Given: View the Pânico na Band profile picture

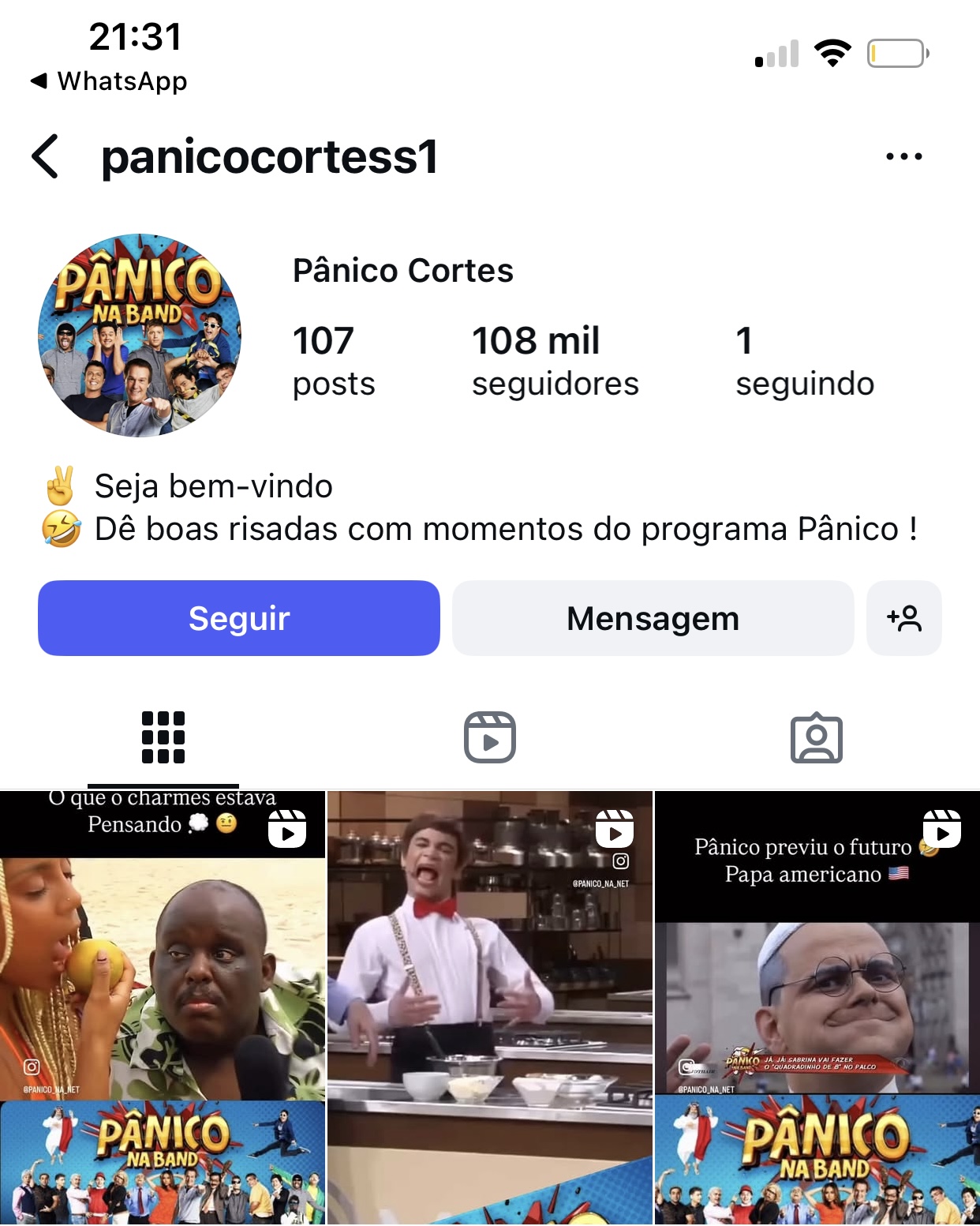Looking at the screenshot, I should (x=140, y=336).
